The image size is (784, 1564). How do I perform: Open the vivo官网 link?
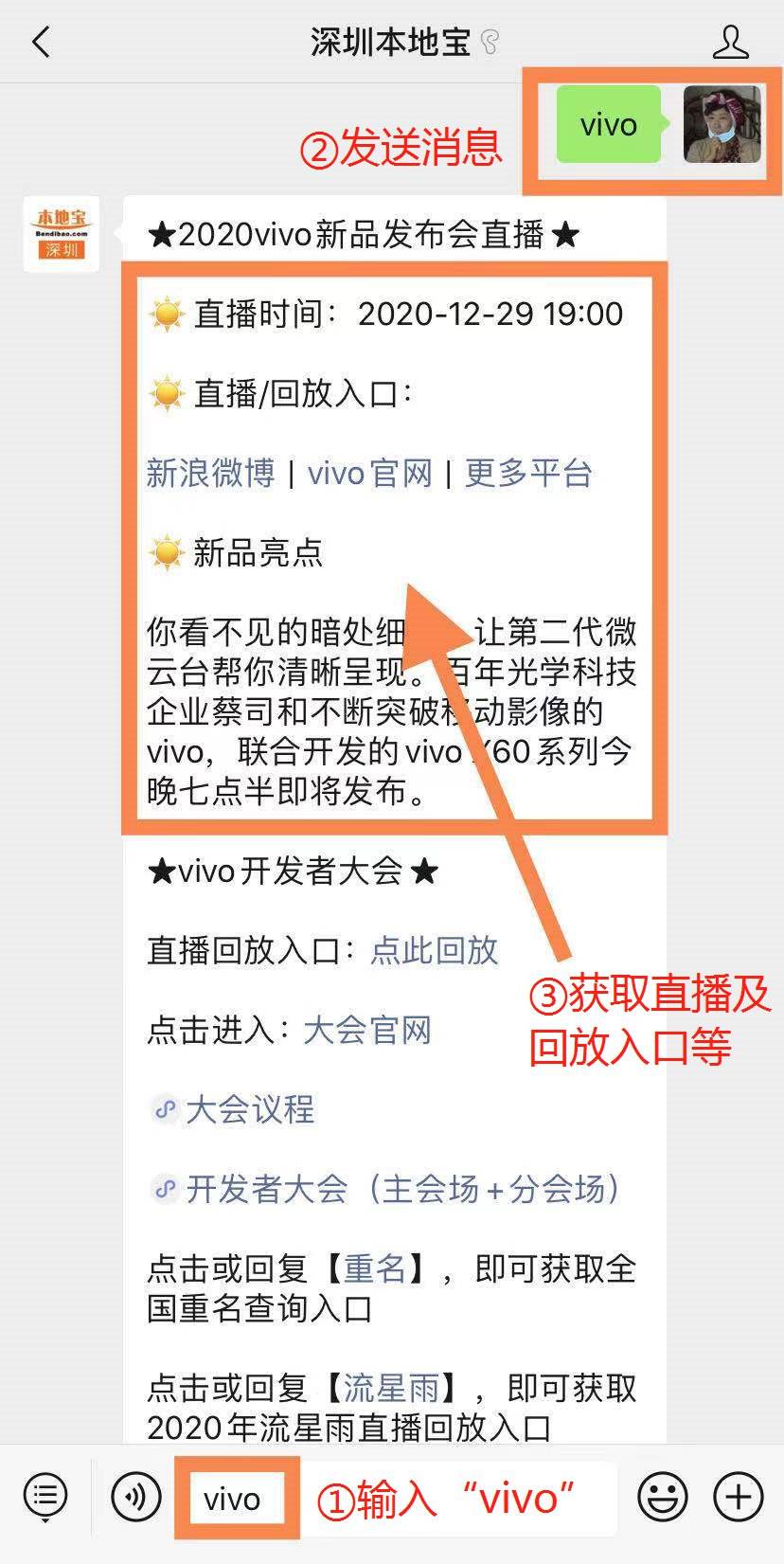tap(370, 473)
